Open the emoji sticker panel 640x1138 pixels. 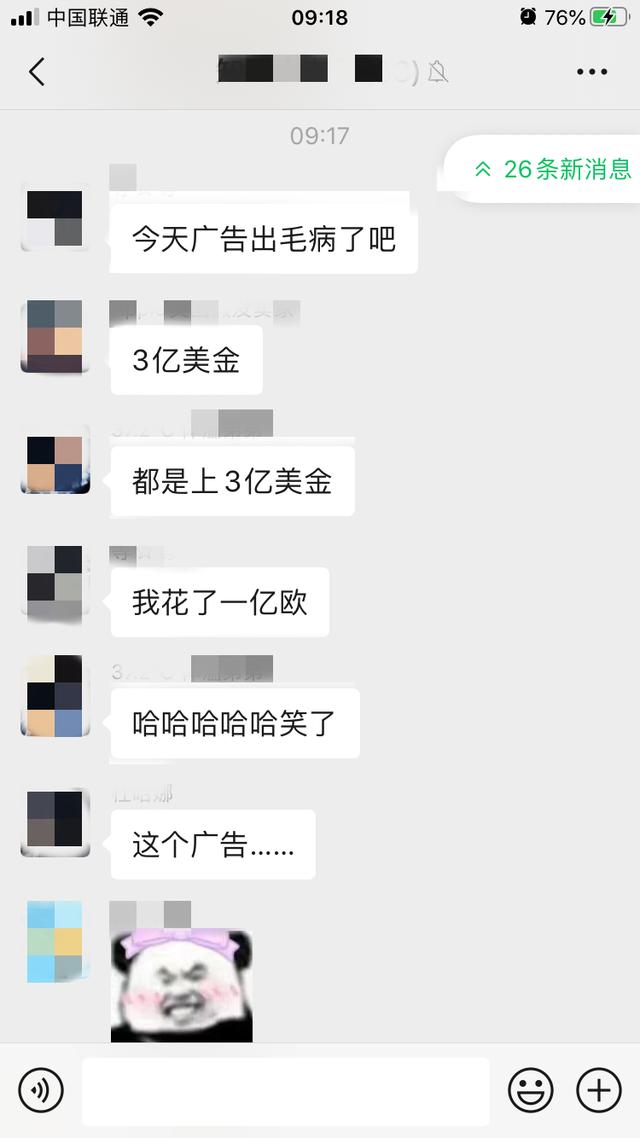pyautogui.click(x=530, y=1090)
